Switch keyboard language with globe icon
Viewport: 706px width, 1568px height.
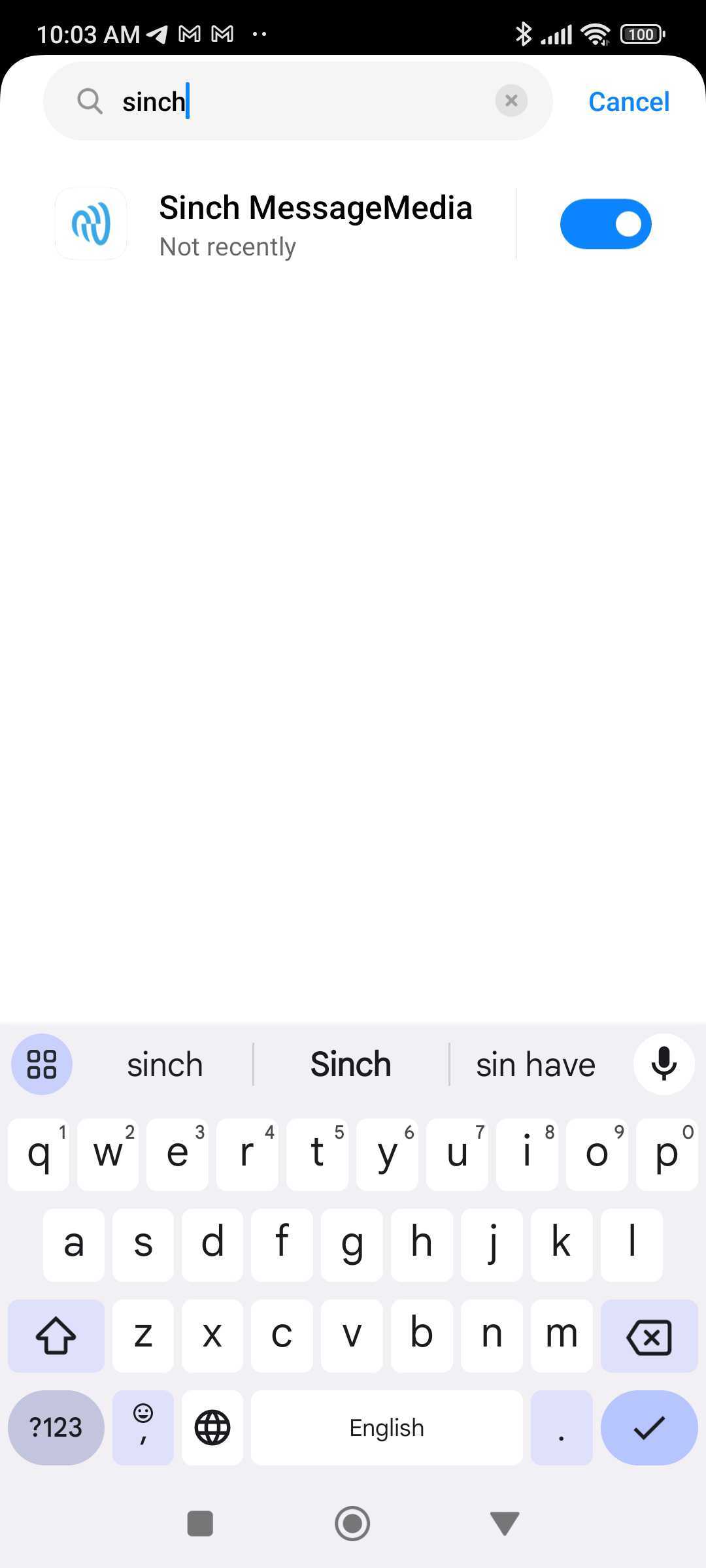point(212,1427)
